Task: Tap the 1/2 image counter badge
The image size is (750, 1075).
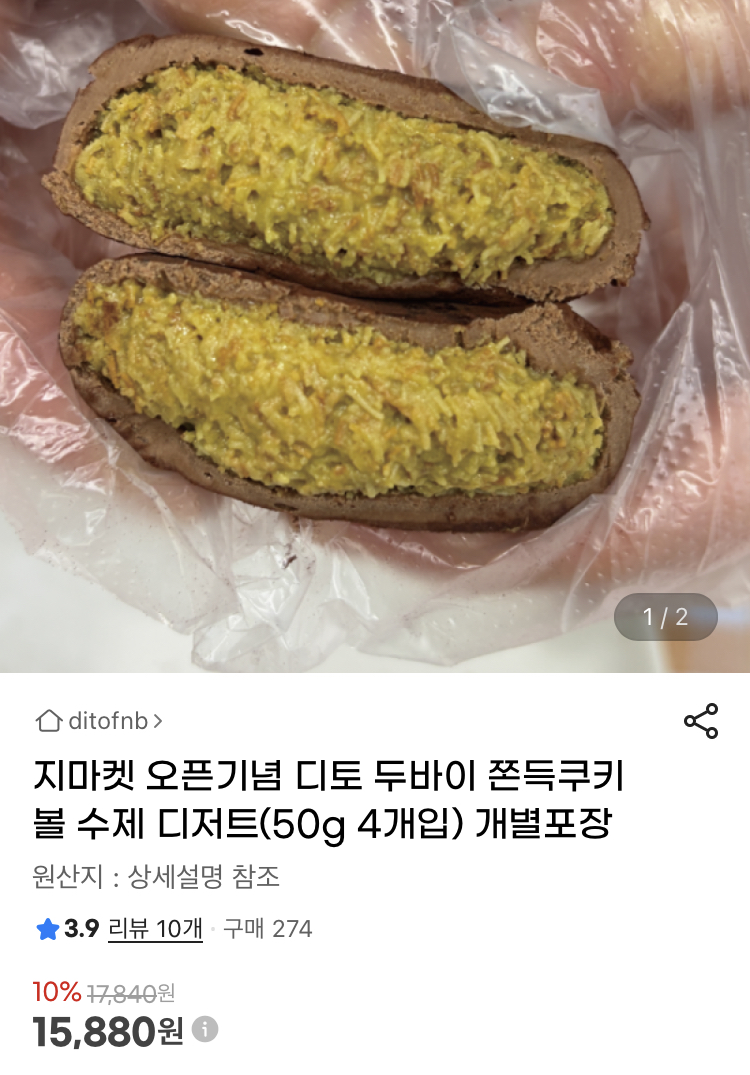Action: pyautogui.click(x=666, y=617)
